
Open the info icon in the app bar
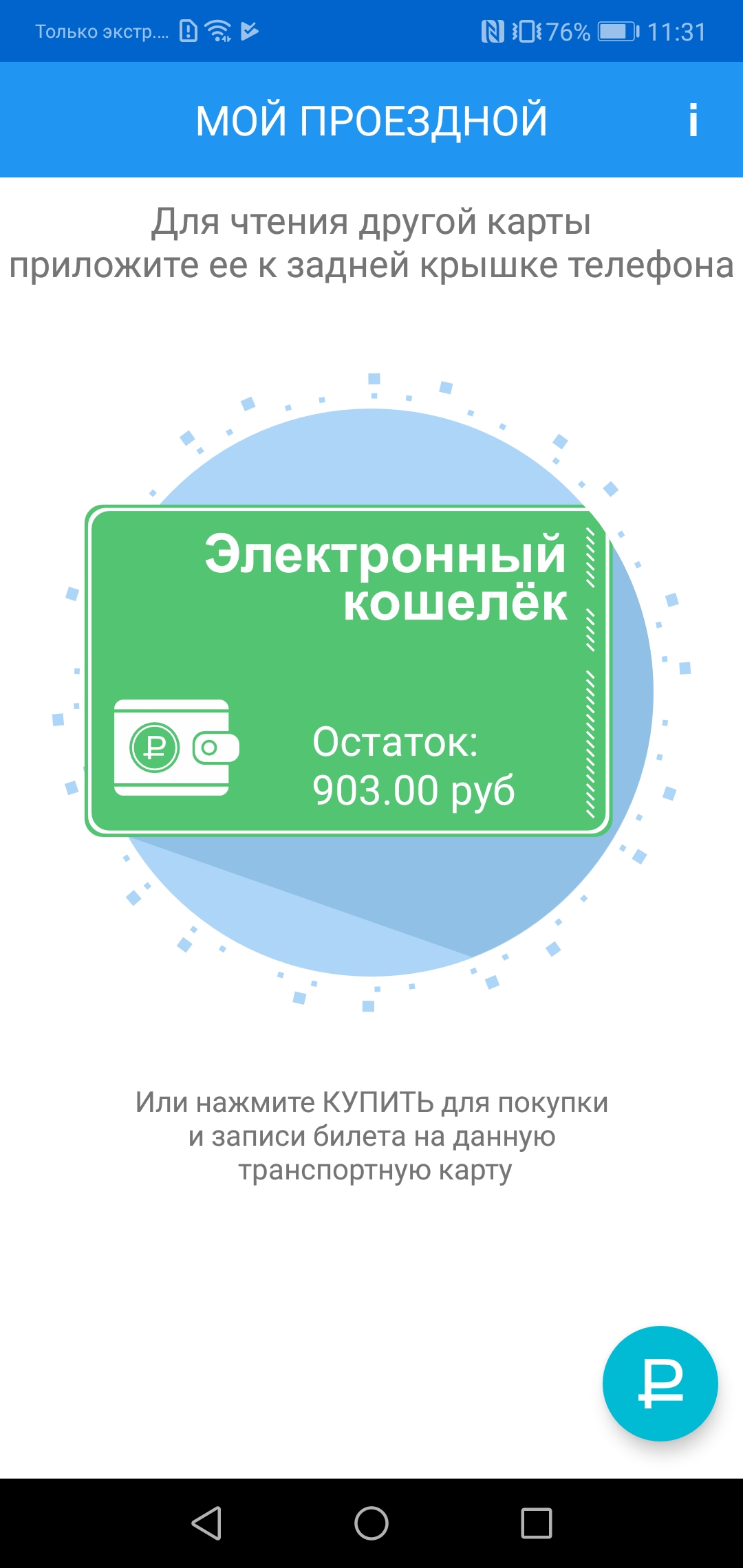click(693, 120)
